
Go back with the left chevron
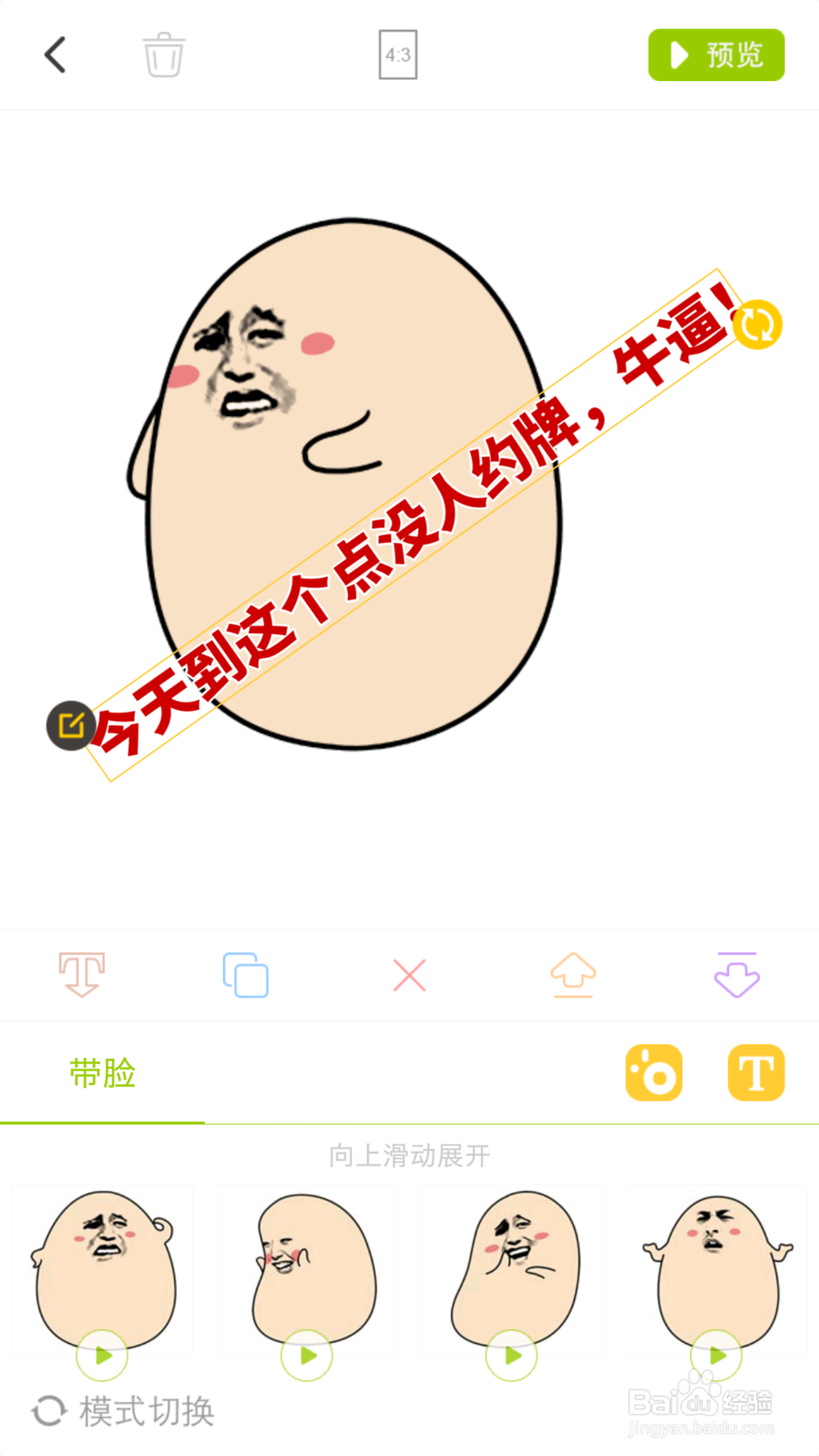coord(55,54)
